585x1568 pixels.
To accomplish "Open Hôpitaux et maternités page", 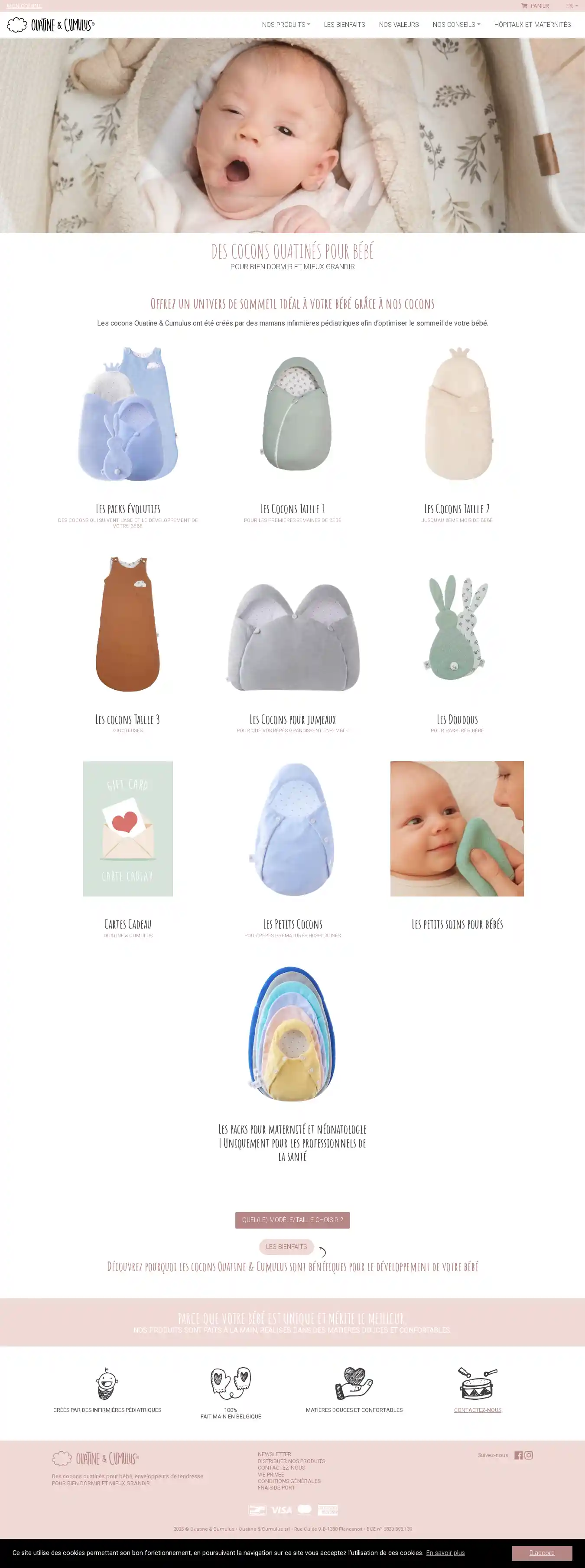I will (x=532, y=25).
